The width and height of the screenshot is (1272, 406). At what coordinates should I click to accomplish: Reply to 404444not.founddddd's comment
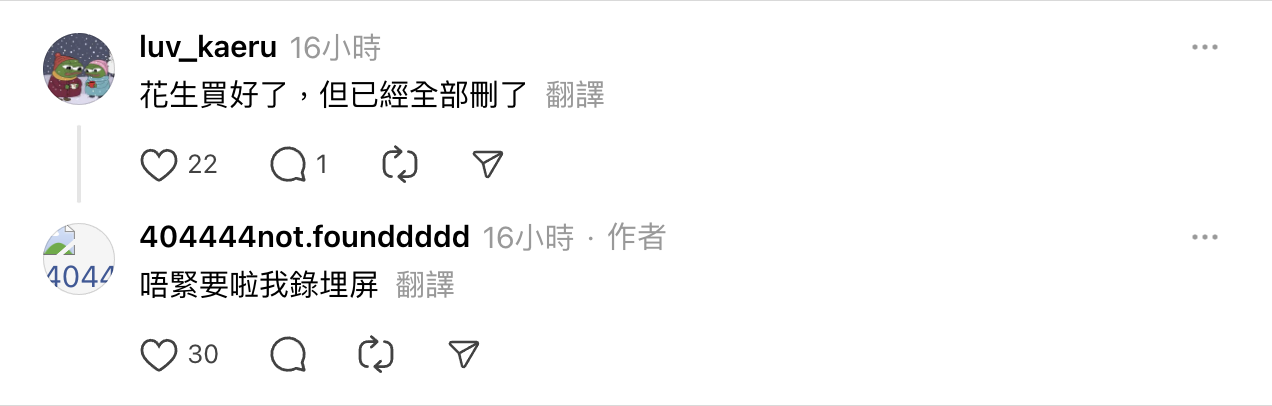[x=289, y=354]
